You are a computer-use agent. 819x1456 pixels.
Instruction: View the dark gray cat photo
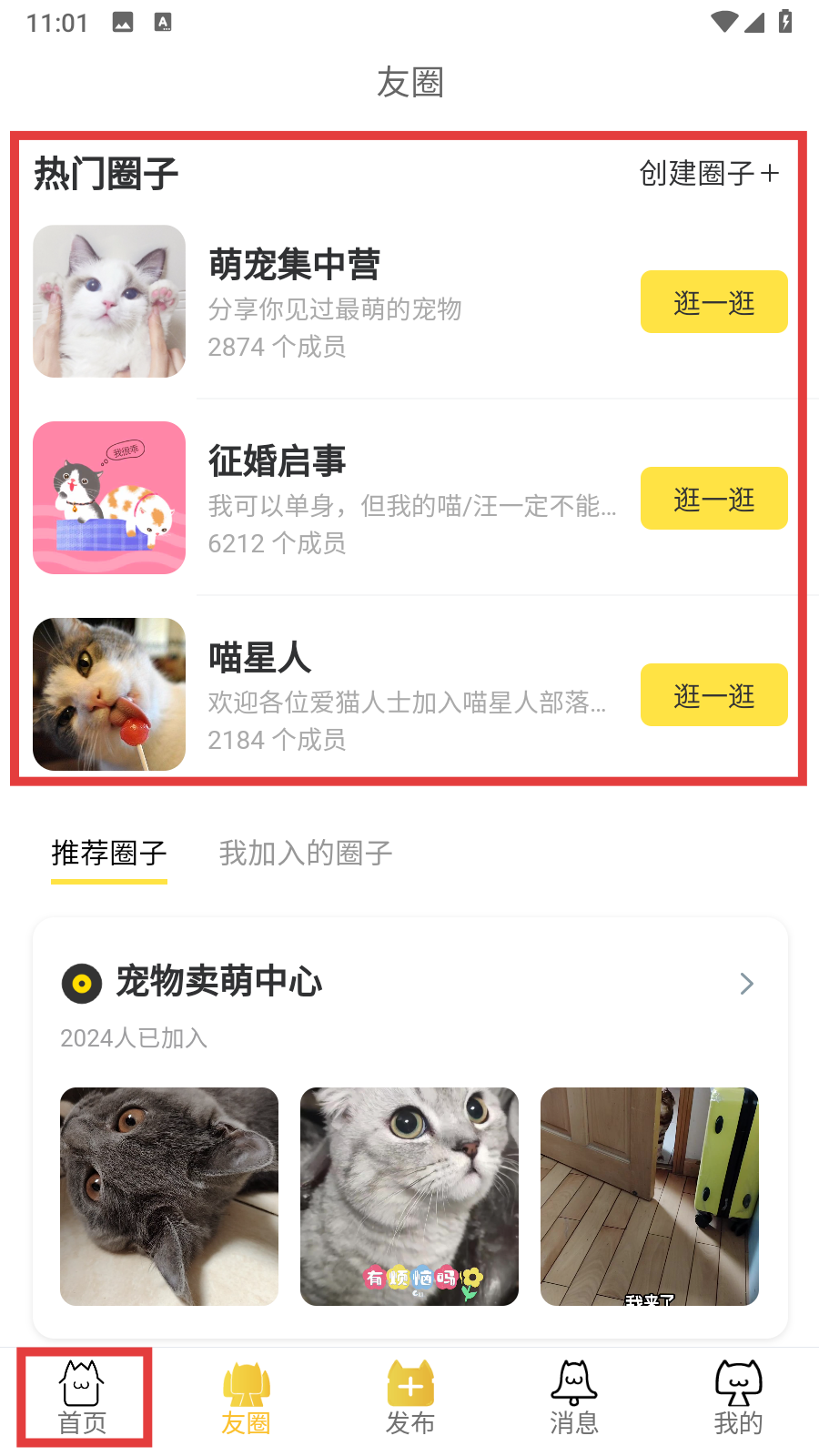[169, 1197]
